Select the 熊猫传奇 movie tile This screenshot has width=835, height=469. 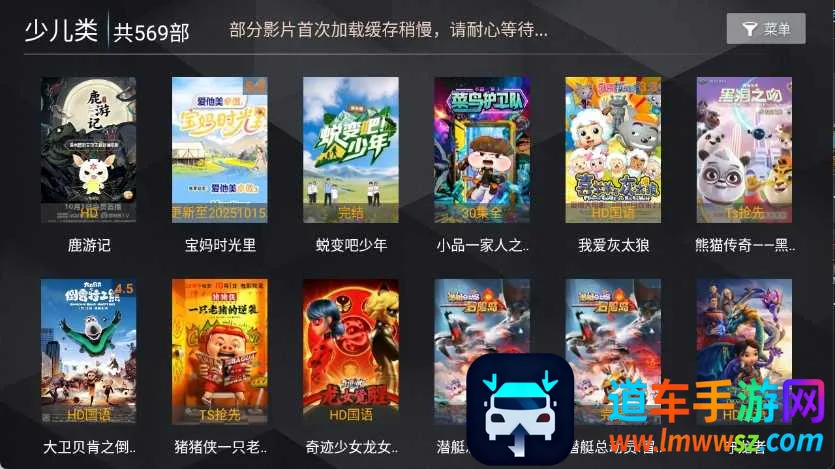744,150
